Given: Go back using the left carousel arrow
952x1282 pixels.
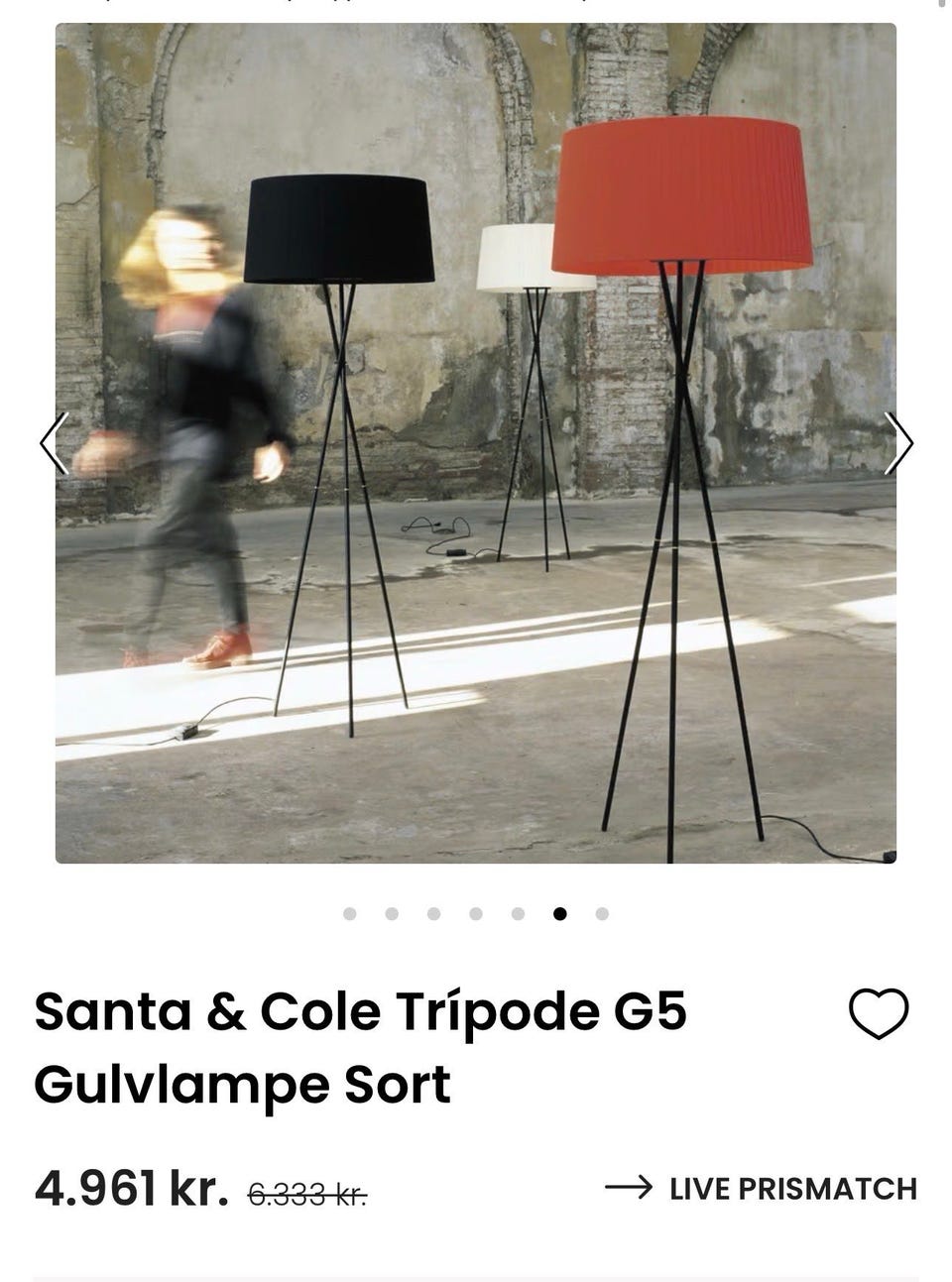Looking at the screenshot, I should (55, 445).
